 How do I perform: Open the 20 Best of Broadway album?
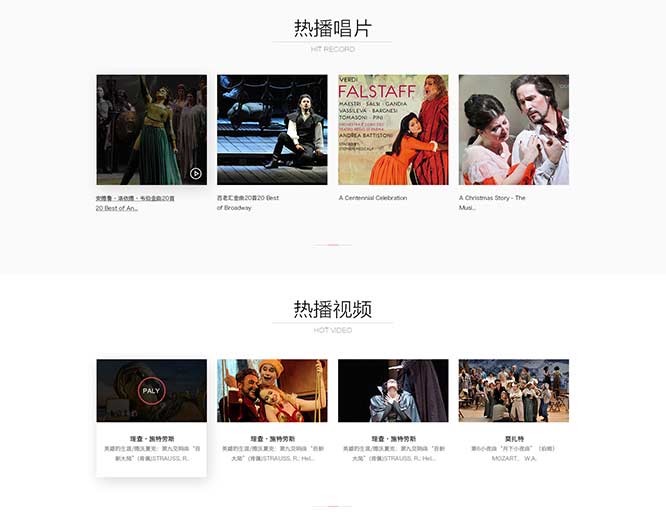(x=272, y=130)
